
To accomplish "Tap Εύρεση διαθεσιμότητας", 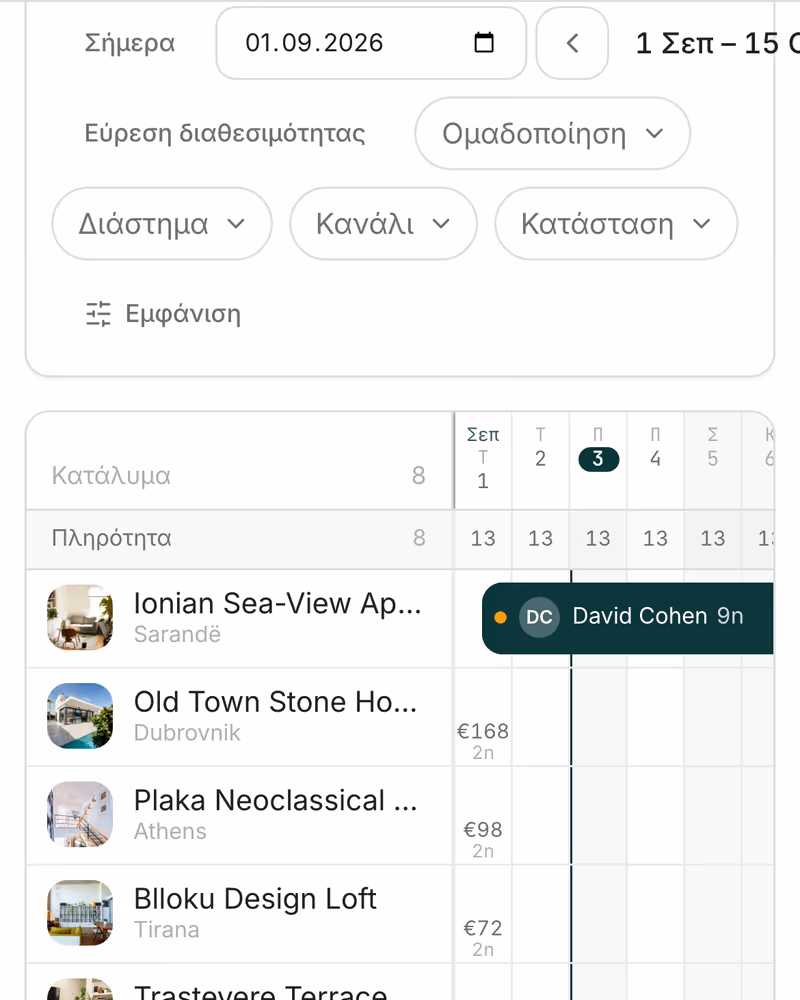I will [225, 133].
